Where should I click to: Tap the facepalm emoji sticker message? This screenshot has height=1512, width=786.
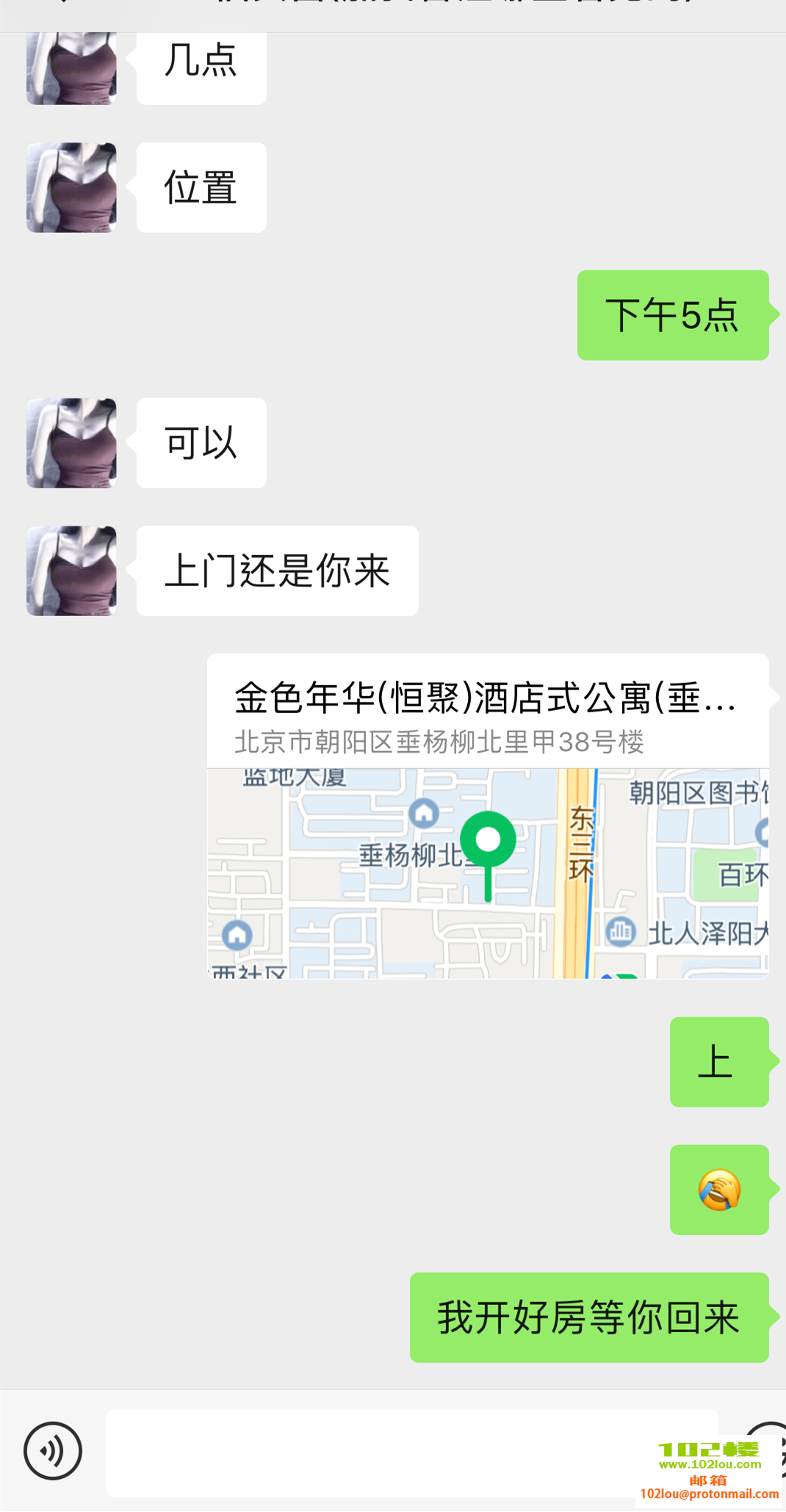(x=718, y=1190)
